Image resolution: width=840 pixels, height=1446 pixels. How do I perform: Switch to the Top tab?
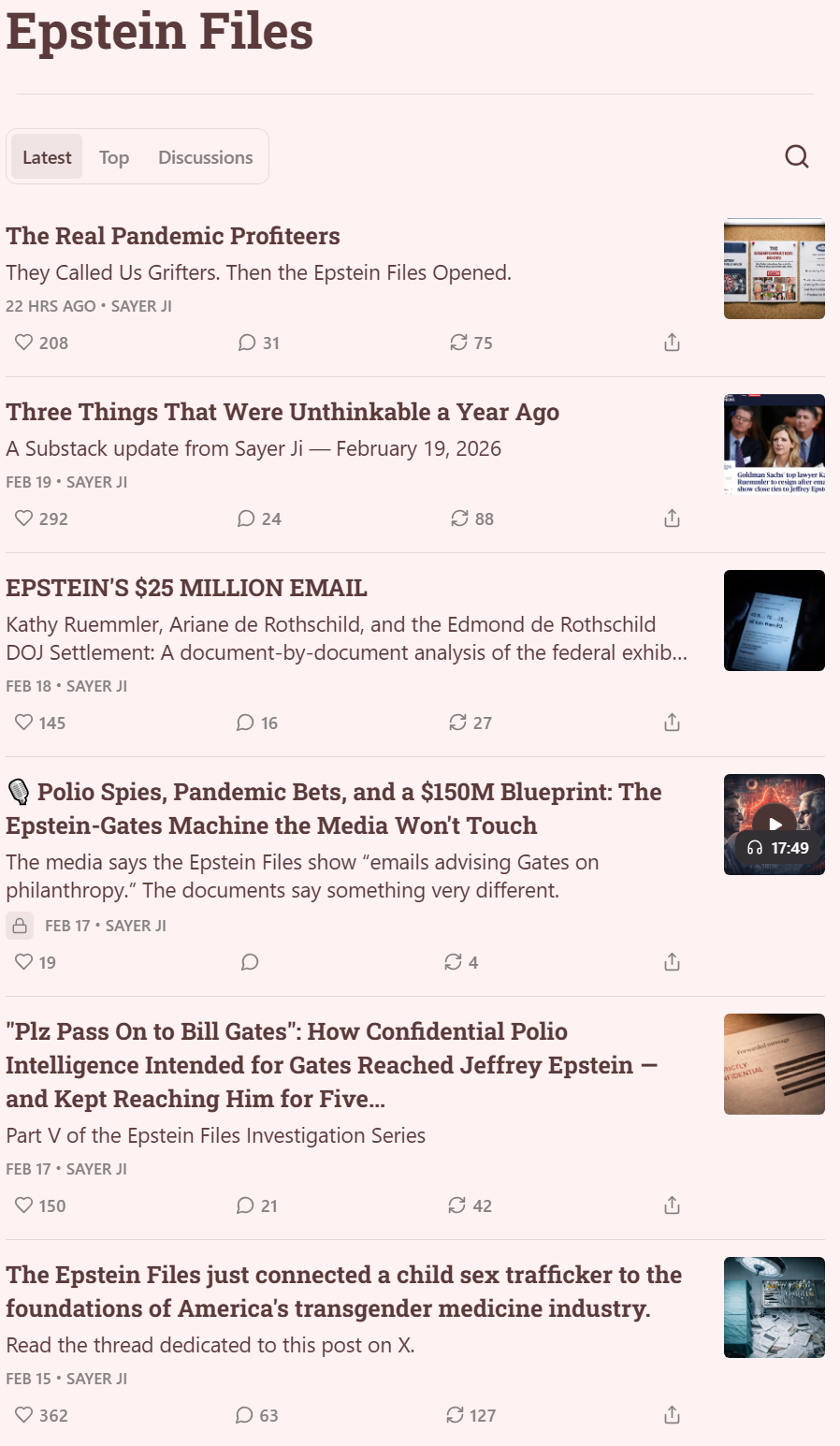(114, 157)
